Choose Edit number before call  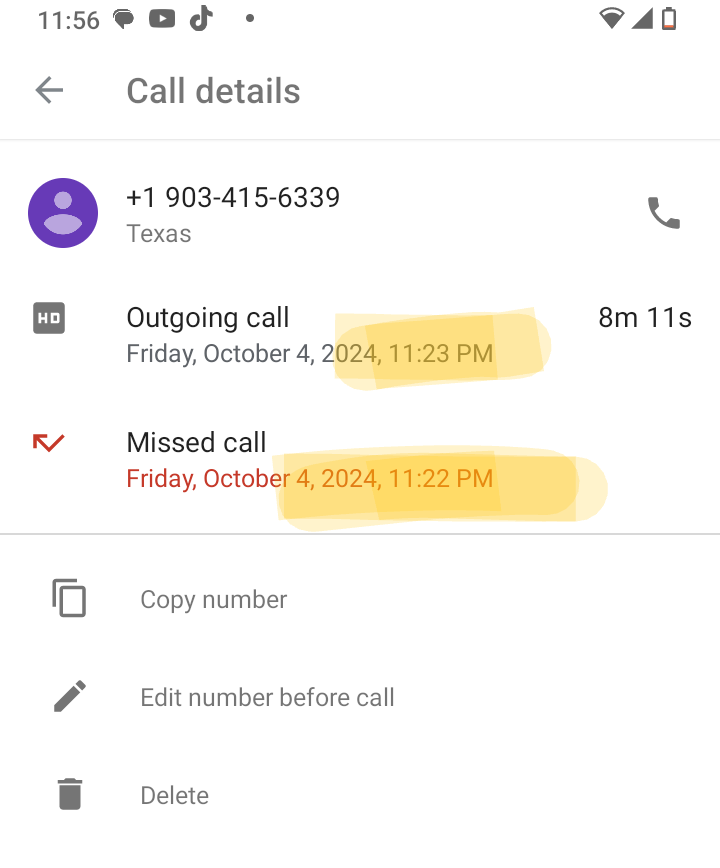[x=267, y=697]
